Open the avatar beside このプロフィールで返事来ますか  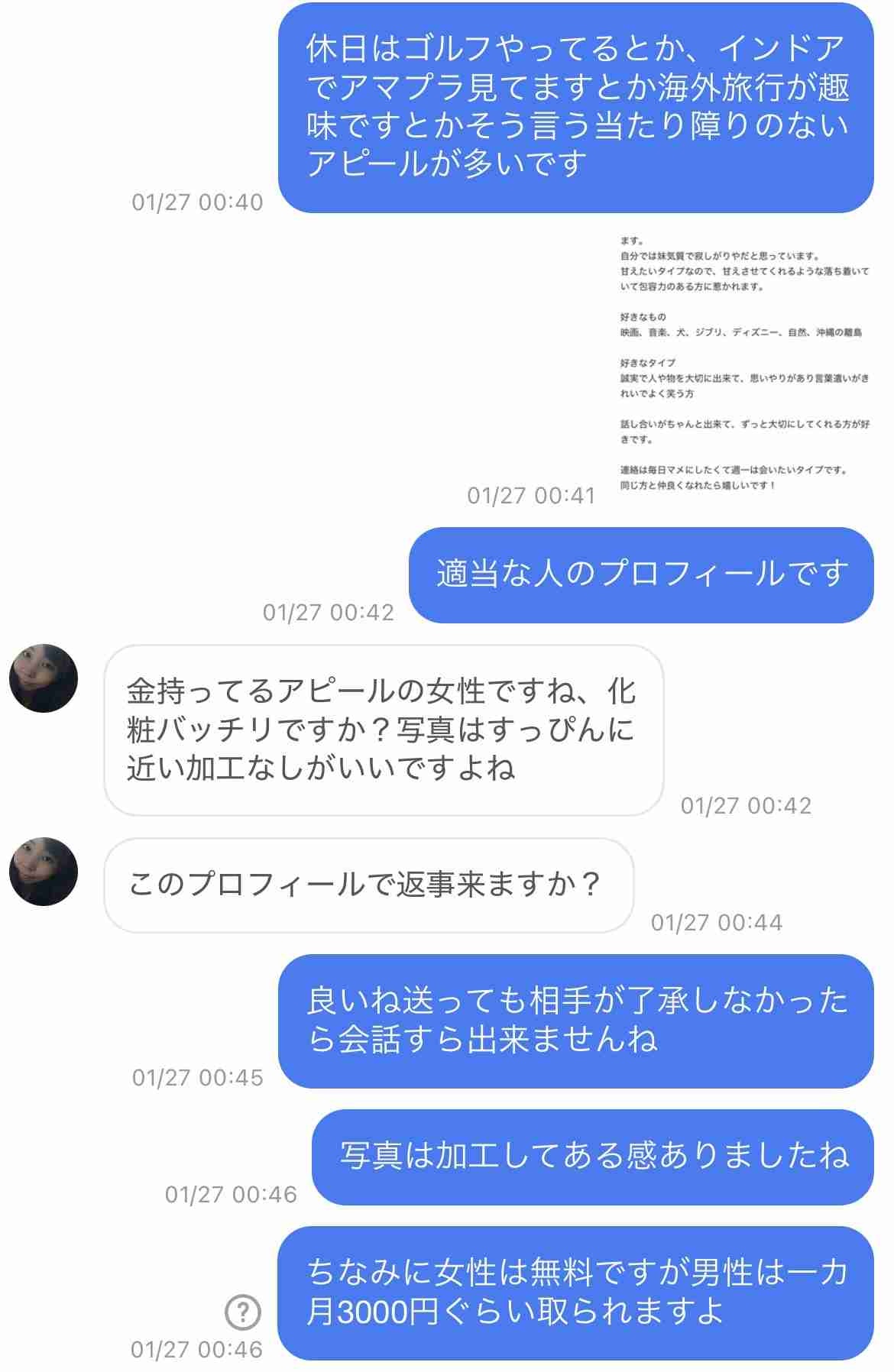44,872
